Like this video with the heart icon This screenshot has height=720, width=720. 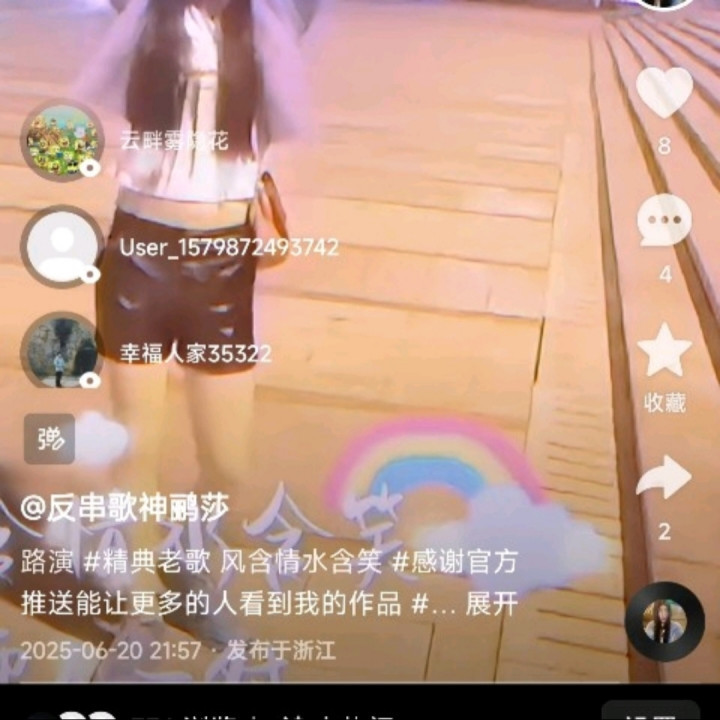pyautogui.click(x=664, y=94)
